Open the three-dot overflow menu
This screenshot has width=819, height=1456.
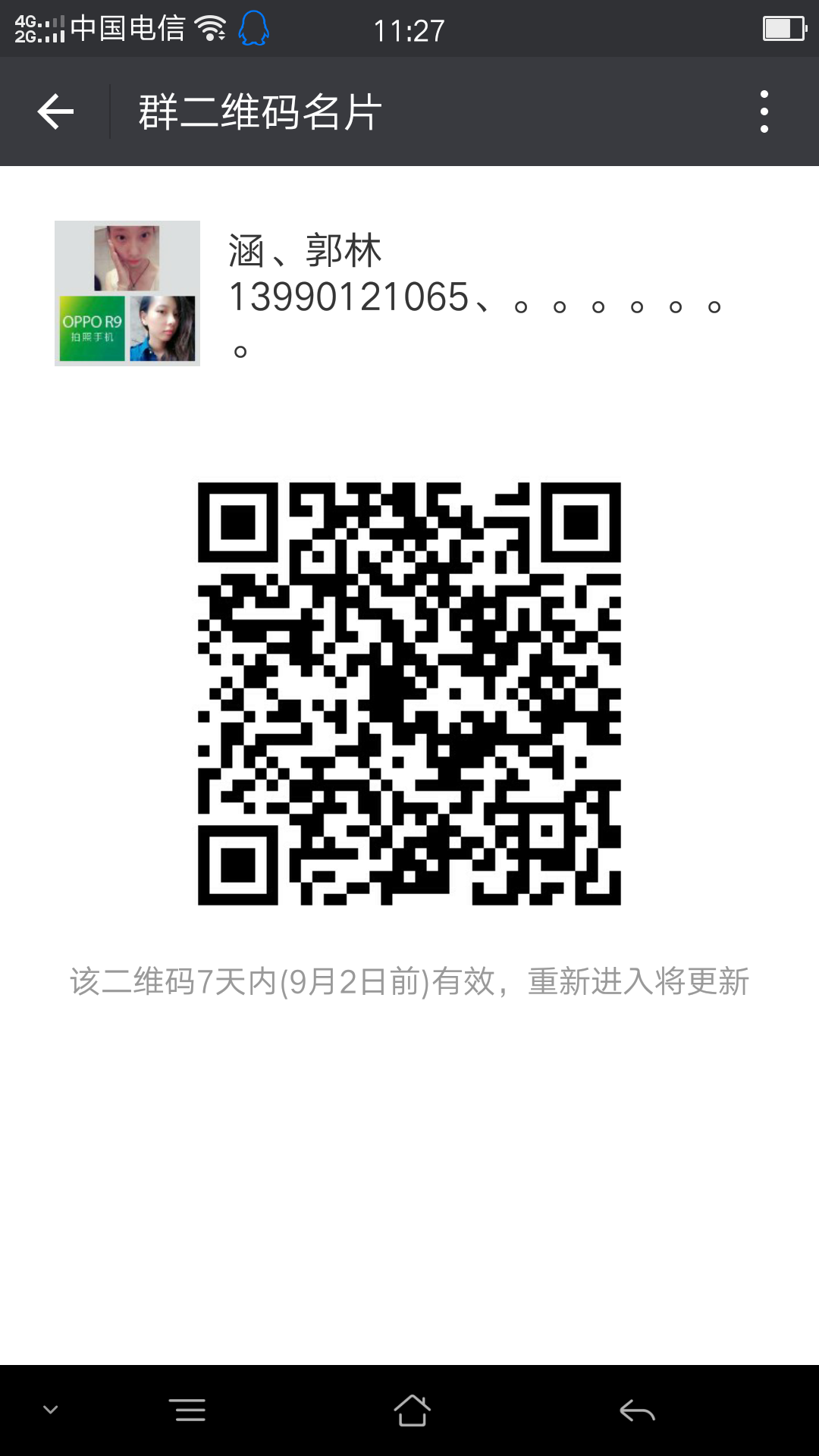pos(764,111)
